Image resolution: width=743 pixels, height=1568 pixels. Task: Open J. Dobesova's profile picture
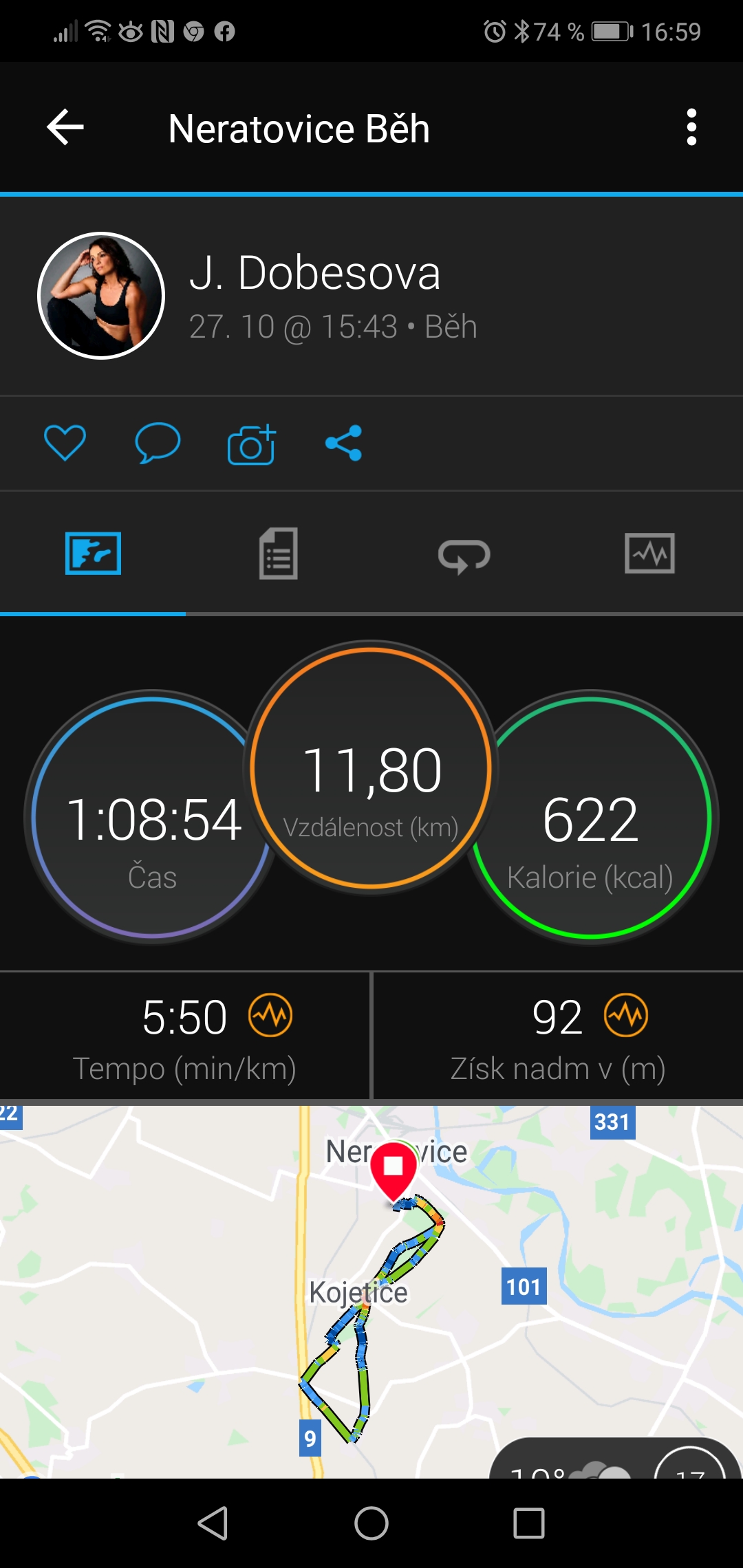101,296
